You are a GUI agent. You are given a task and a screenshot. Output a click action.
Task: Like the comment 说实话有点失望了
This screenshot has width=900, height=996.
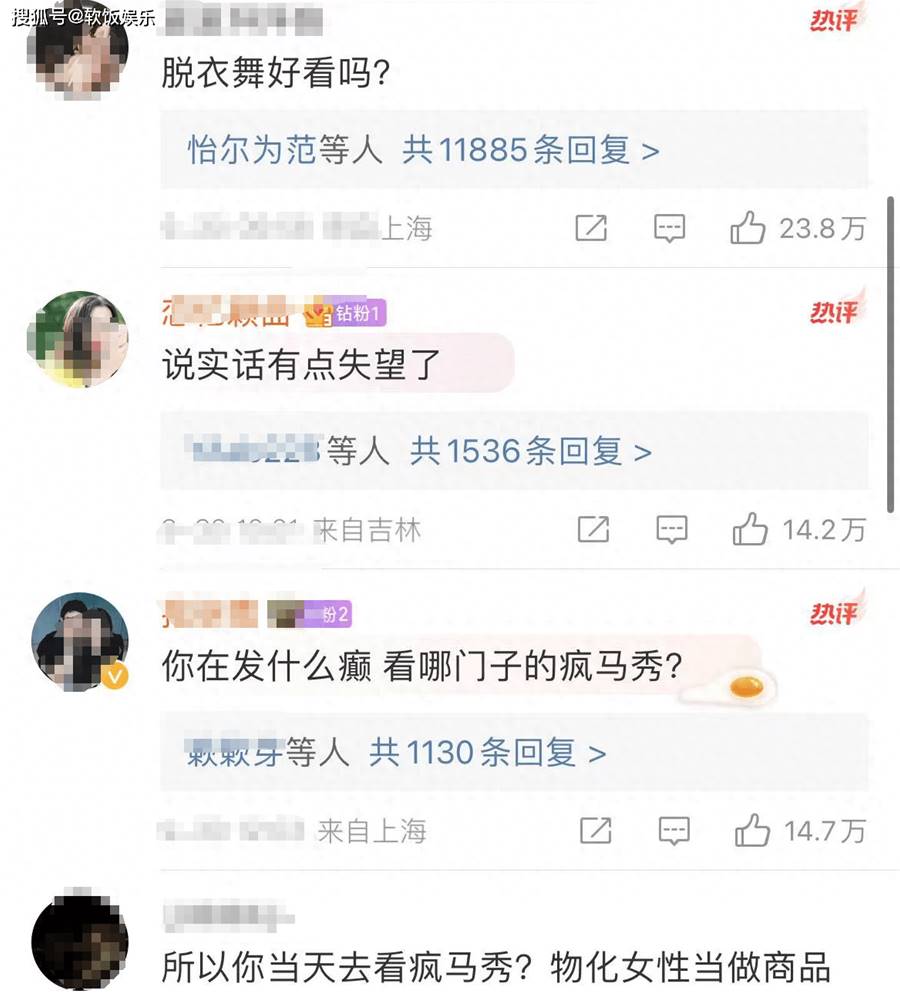click(750, 529)
